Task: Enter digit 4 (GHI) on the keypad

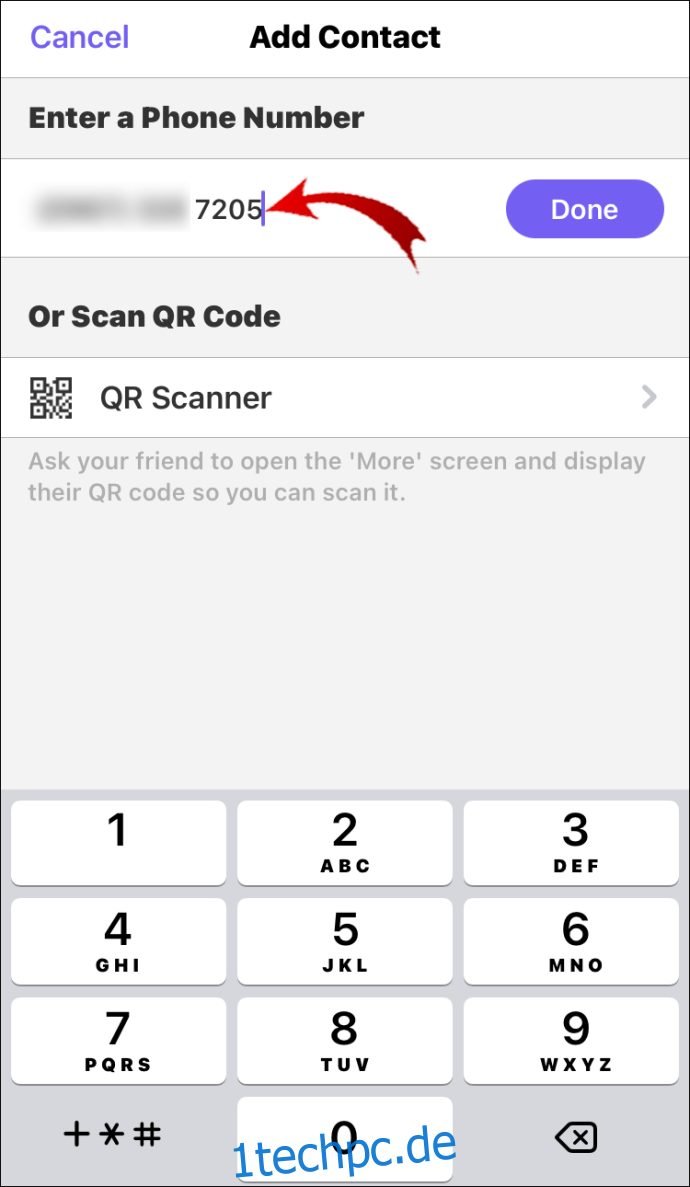Action: (x=118, y=941)
